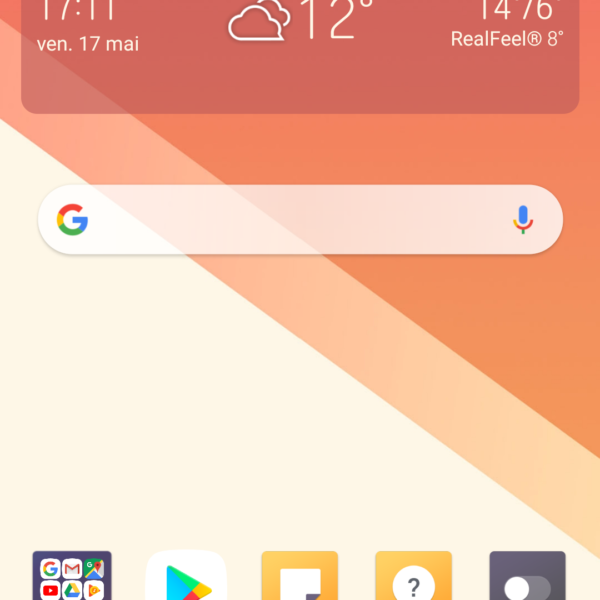This screenshot has height=600, width=600.
Task: Launch the Play Store app
Action: pyautogui.click(x=186, y=577)
